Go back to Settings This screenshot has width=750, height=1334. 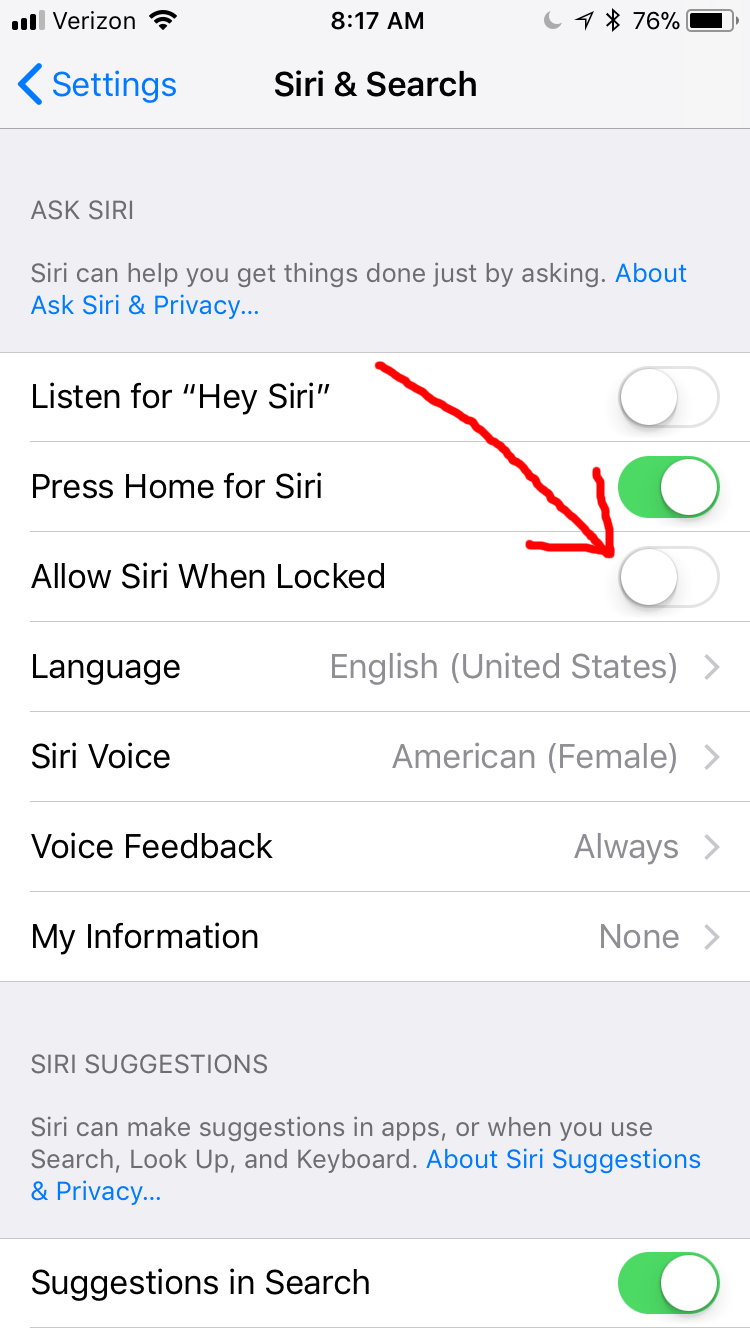pos(97,85)
